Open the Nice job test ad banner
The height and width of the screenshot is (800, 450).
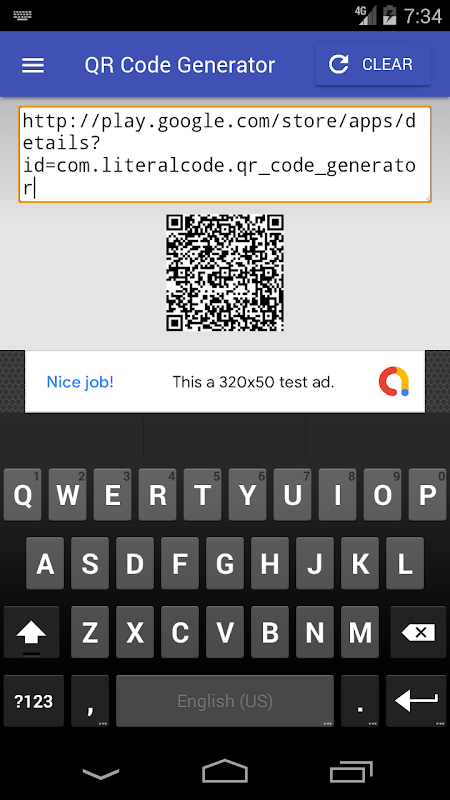tap(225, 382)
